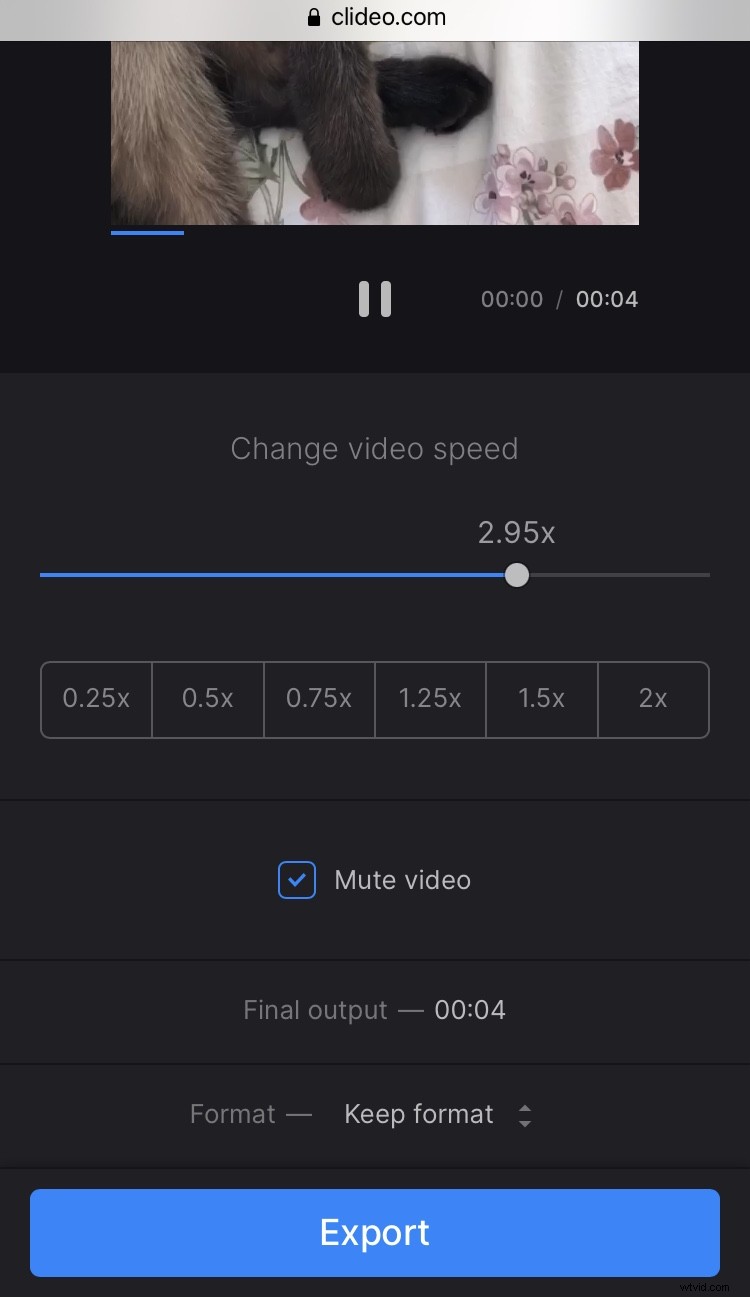Click the lock icon in the address bar
This screenshot has width=750, height=1297.
312,17
